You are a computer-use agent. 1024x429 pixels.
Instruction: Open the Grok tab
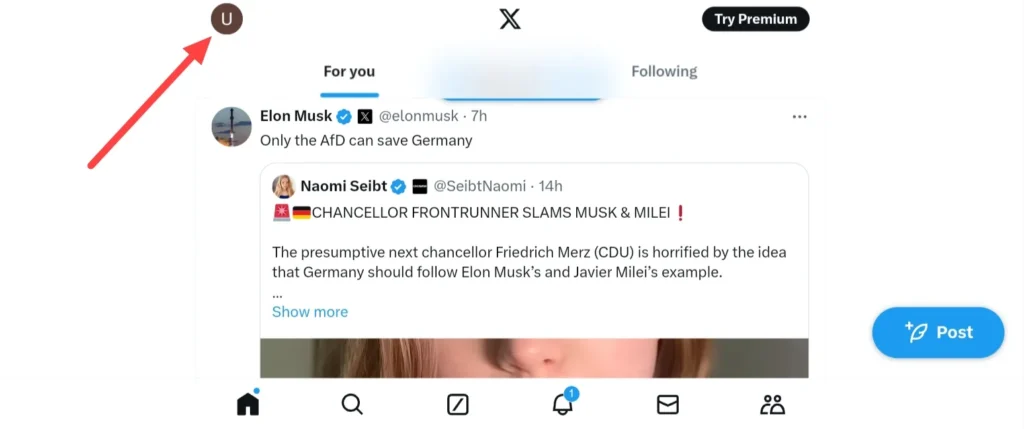[x=457, y=404]
